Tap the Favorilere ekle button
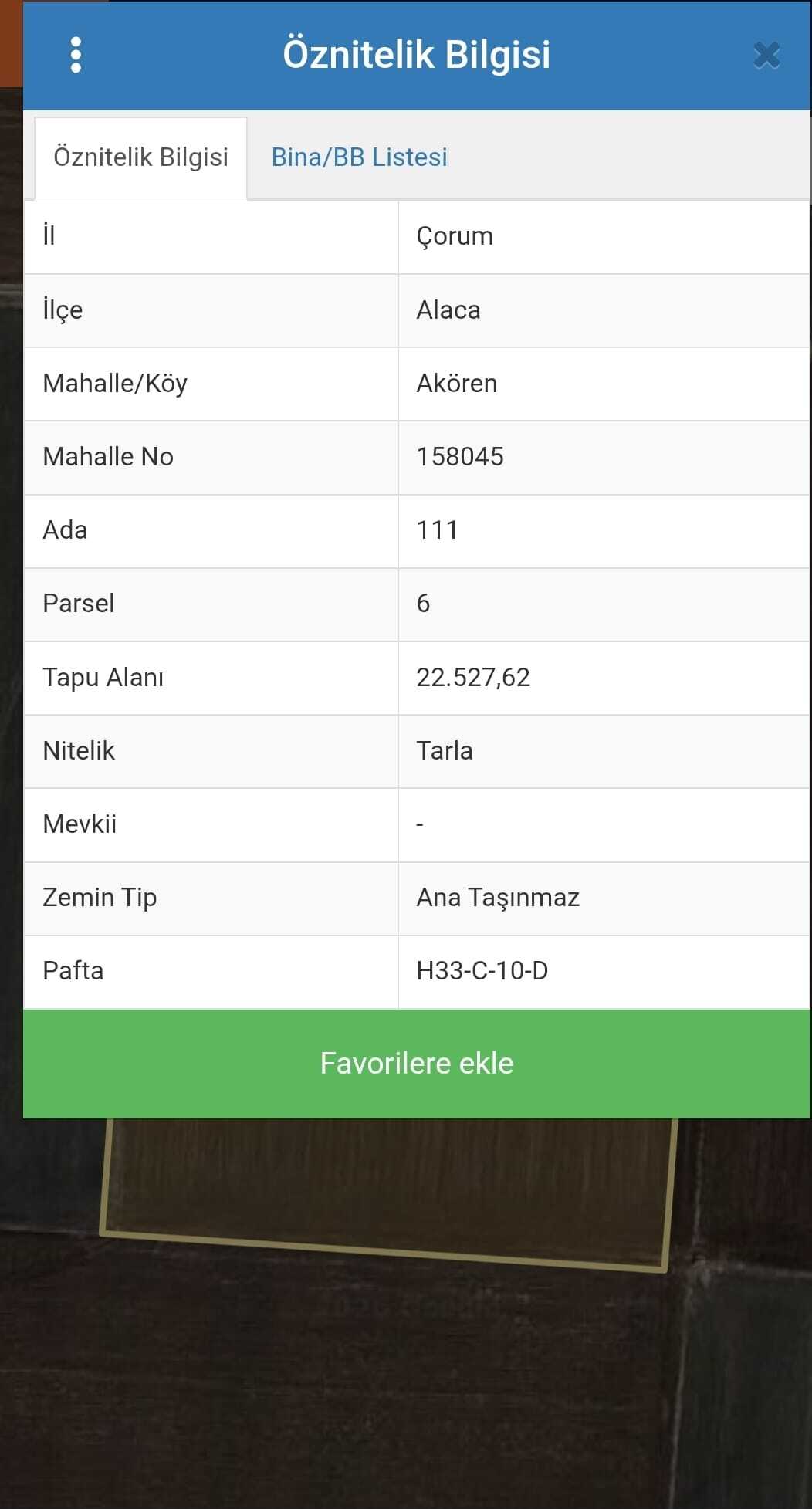Screen dimensions: 812x1509 coord(416,1063)
